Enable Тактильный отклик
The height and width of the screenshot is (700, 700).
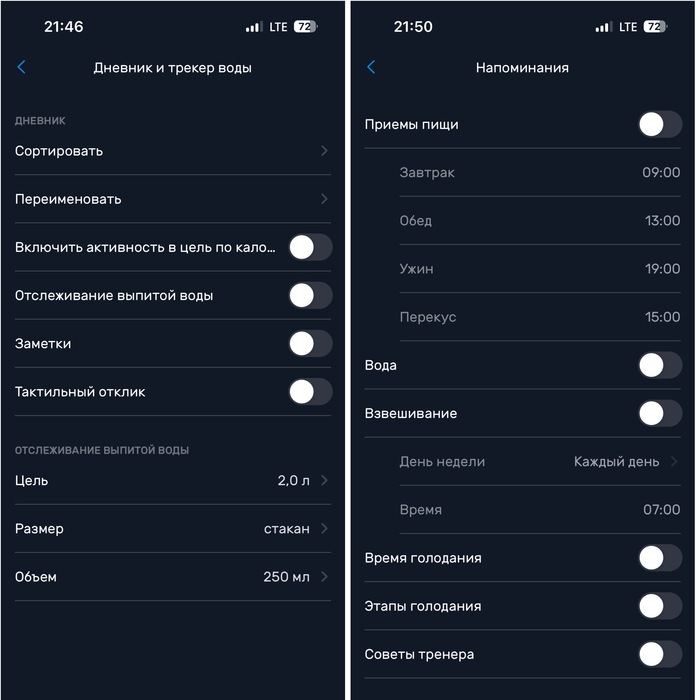click(310, 391)
